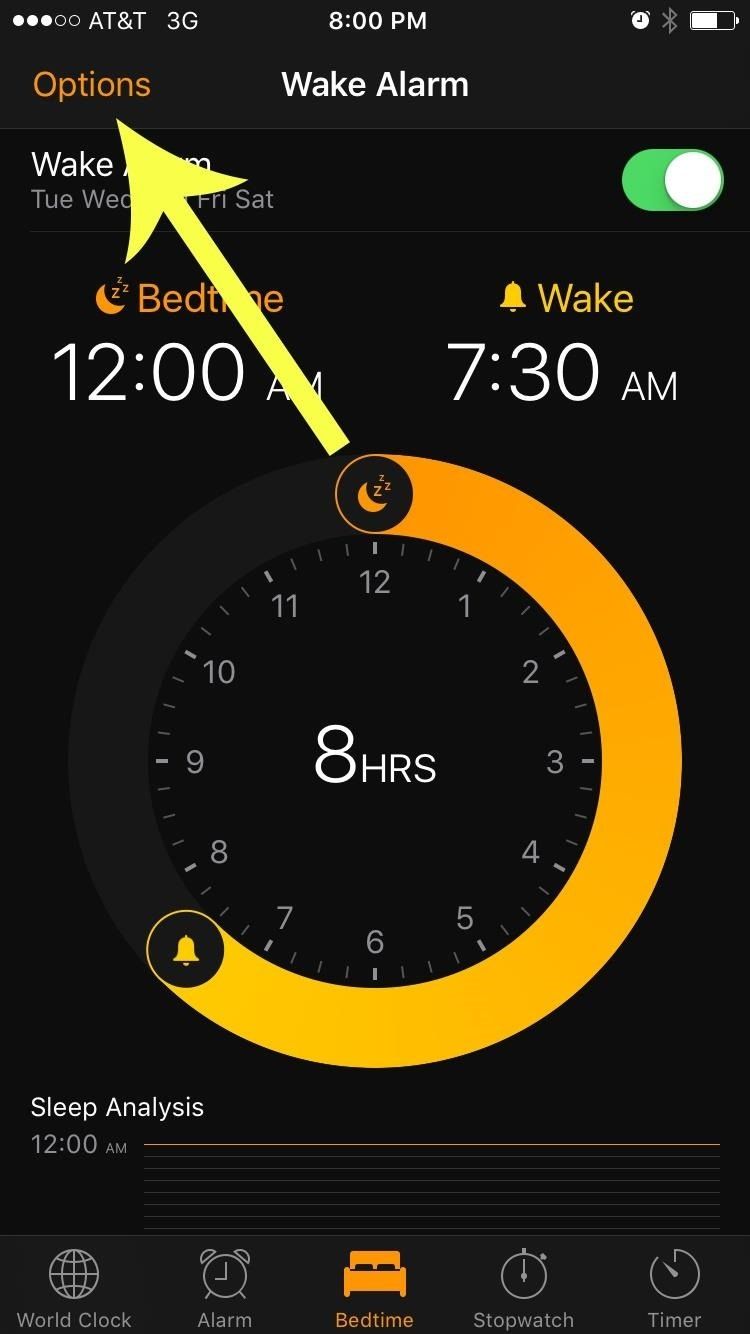The height and width of the screenshot is (1334, 750).
Task: Switch to the Alarm tab
Action: 224,1289
